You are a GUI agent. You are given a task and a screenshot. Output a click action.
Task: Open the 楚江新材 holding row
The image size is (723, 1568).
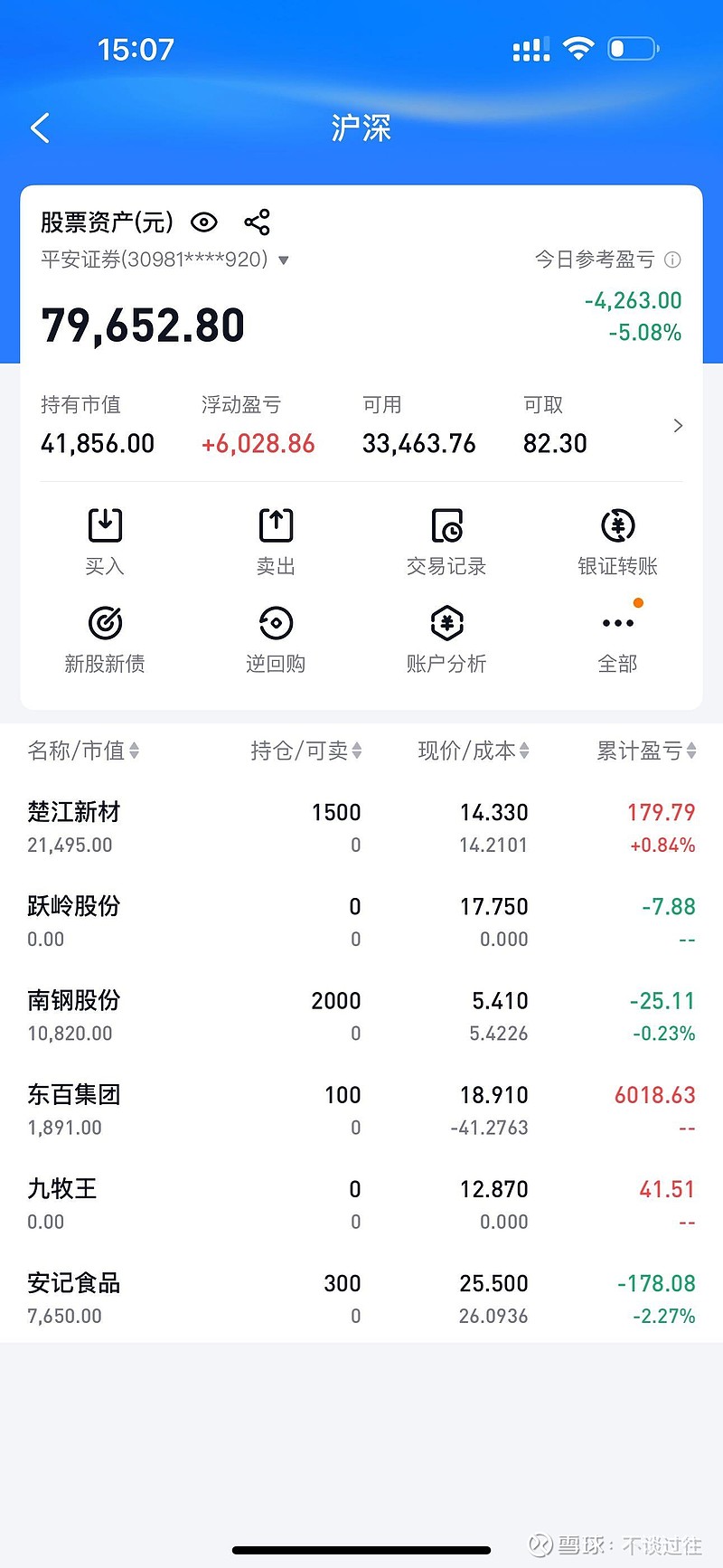point(361,827)
